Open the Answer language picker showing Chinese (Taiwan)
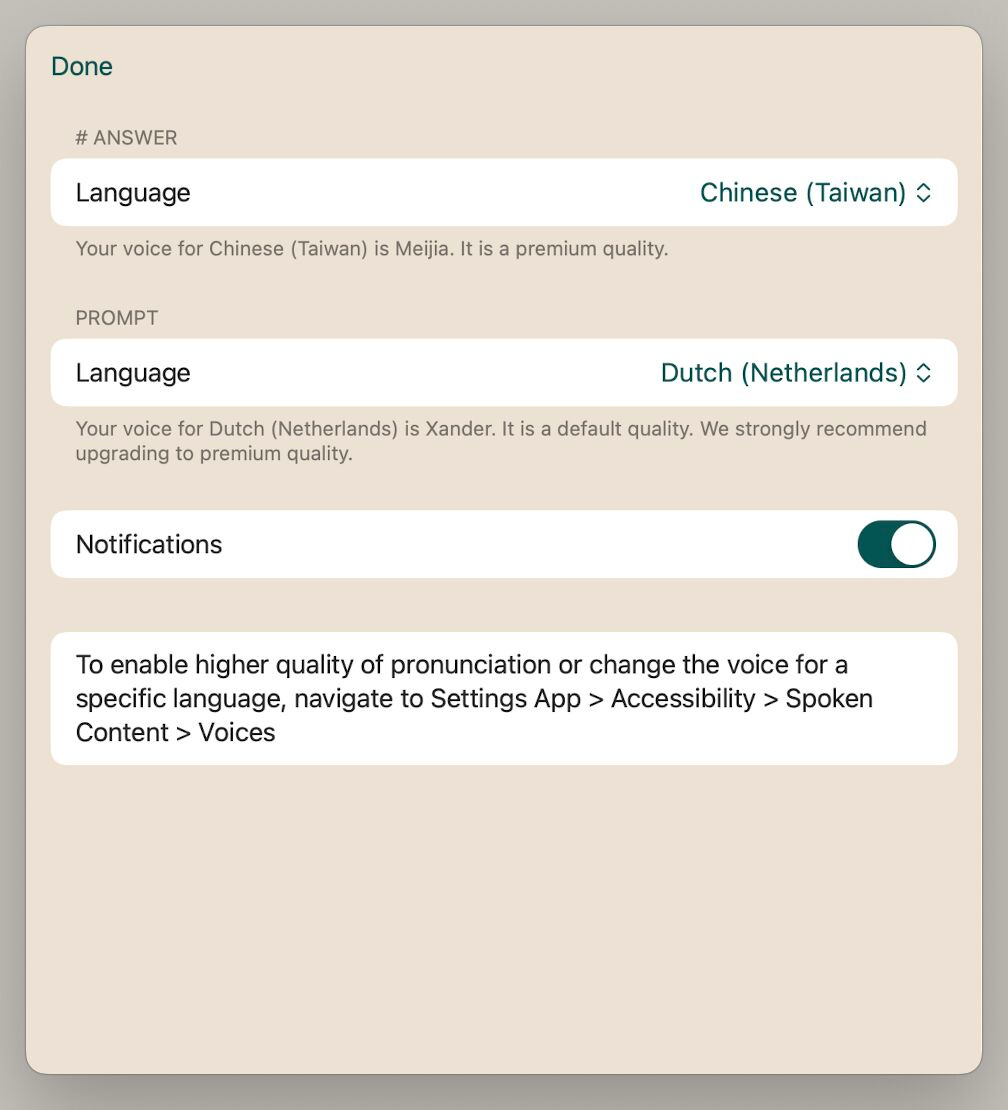The width and height of the screenshot is (1008, 1110). point(815,193)
